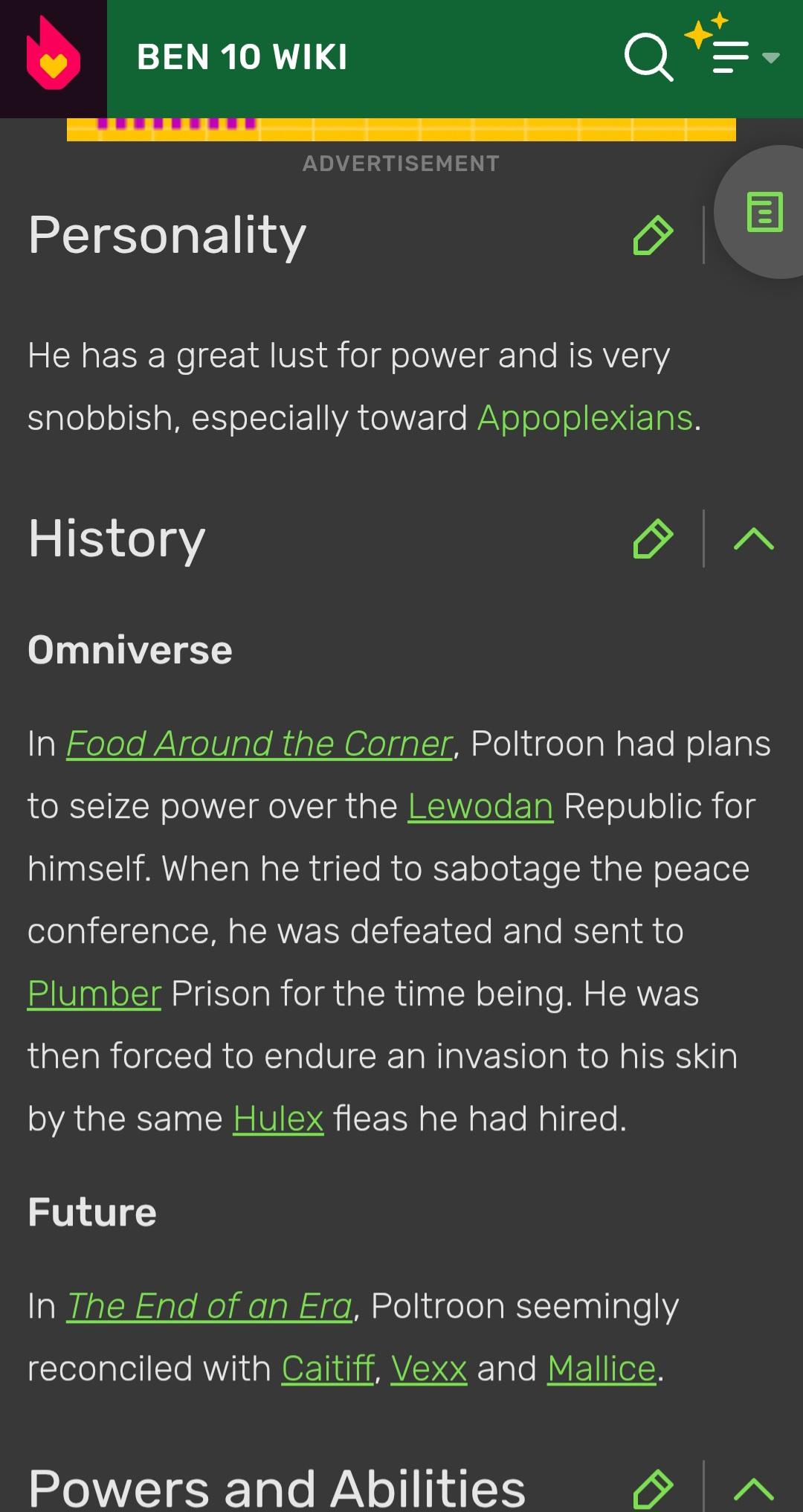The width and height of the screenshot is (803, 1512).
Task: Open the Appoplexians link
Action: (x=585, y=418)
